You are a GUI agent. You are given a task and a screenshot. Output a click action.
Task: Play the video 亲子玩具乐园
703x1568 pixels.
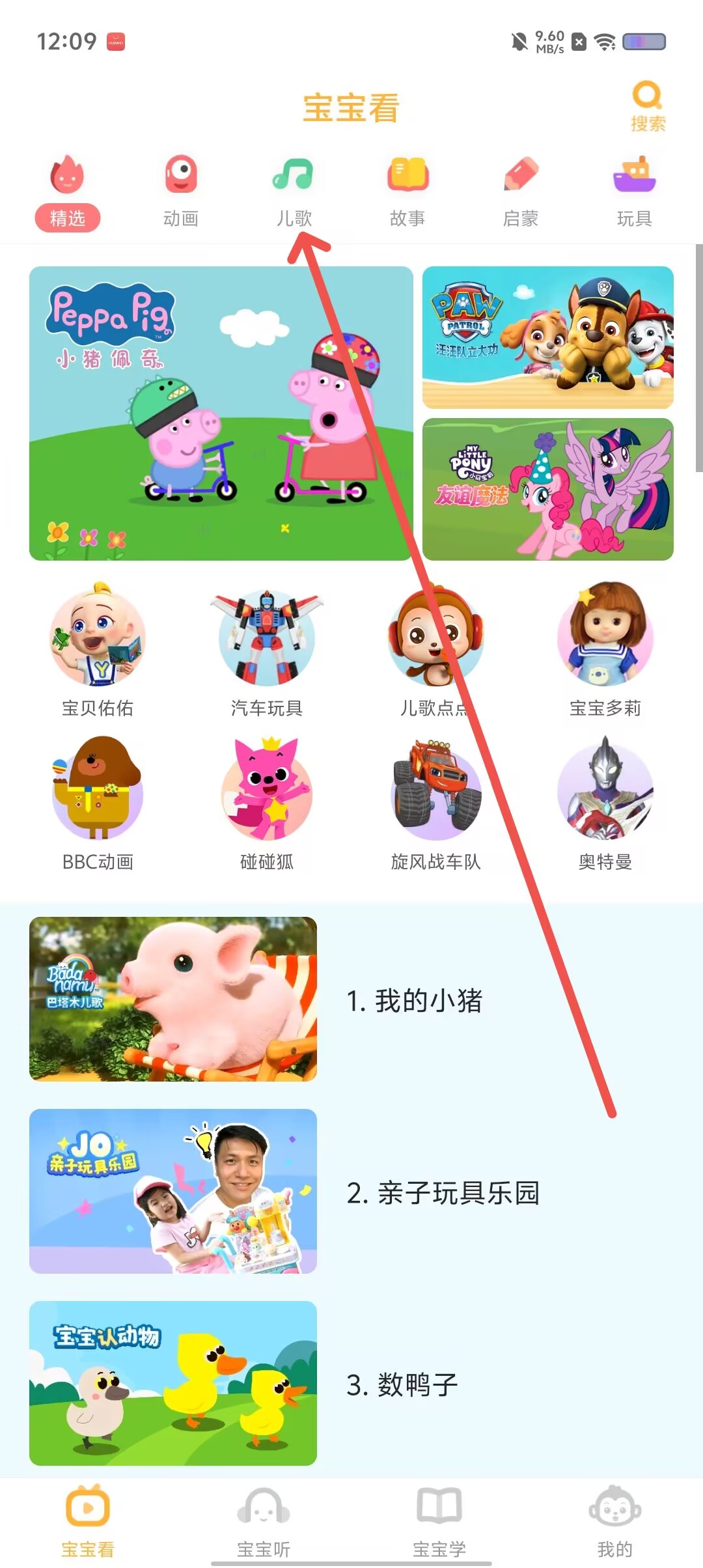pyautogui.click(x=351, y=1192)
